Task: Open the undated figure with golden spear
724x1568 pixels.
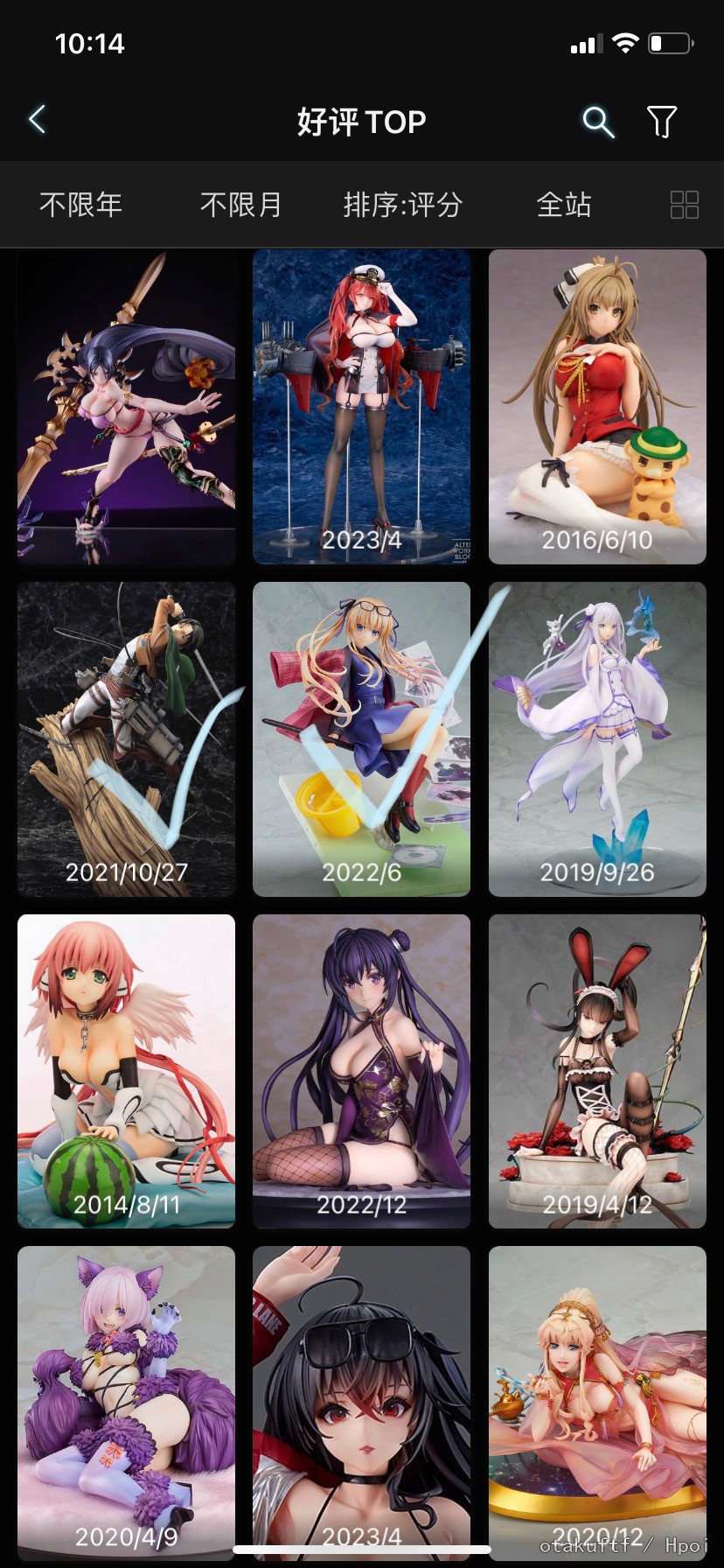Action: [126, 407]
